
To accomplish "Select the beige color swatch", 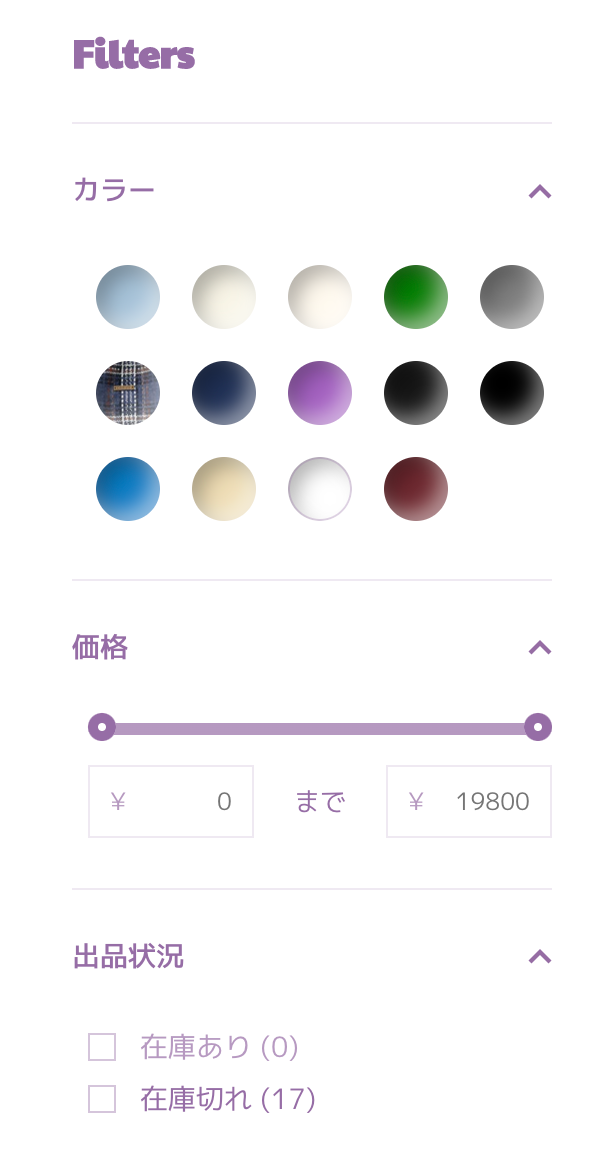I will click(224, 489).
